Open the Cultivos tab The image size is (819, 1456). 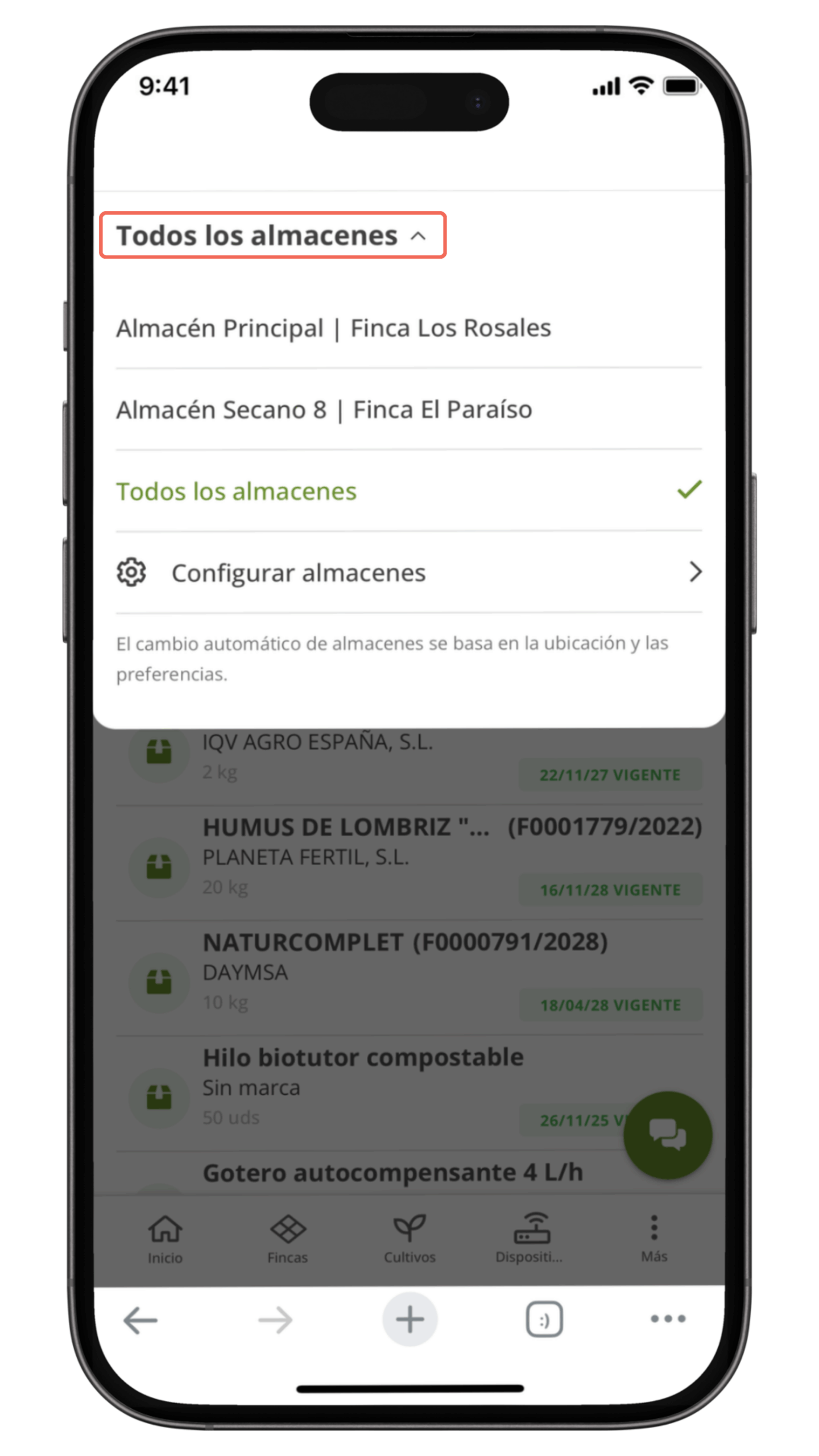409,1239
